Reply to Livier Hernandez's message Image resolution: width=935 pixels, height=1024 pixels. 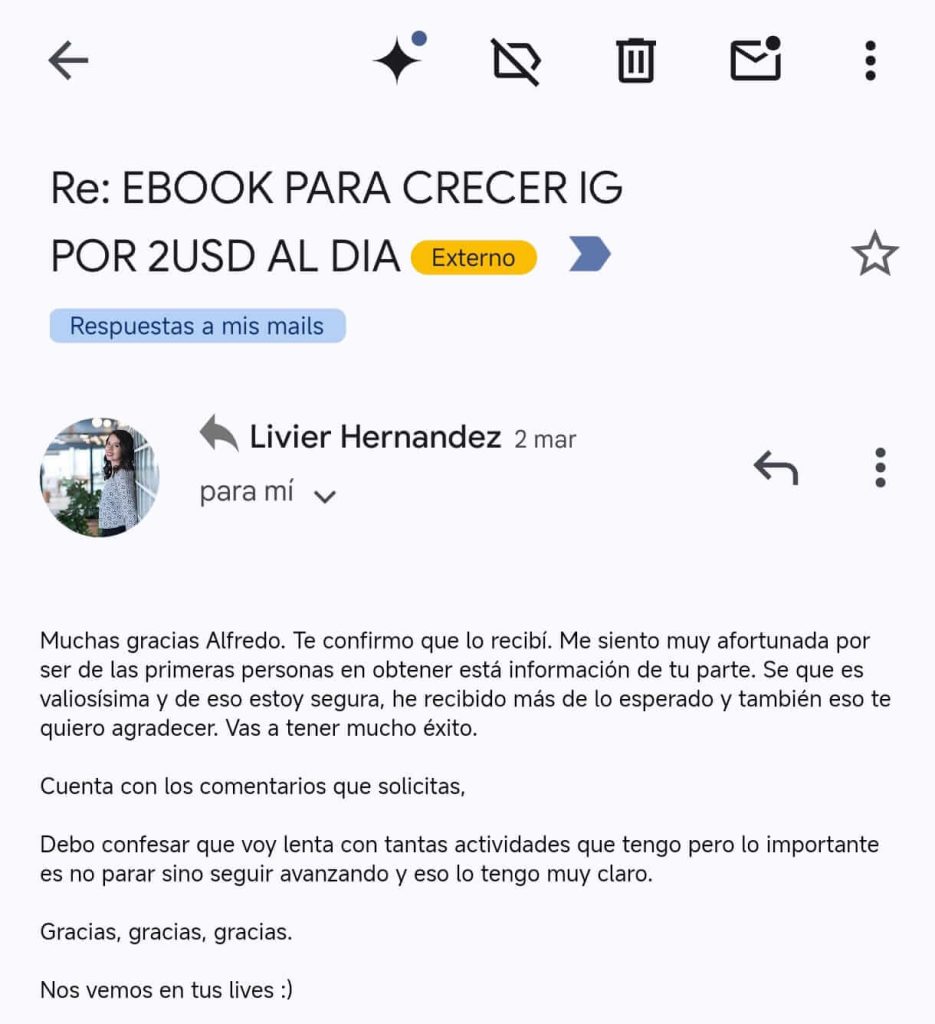click(776, 467)
